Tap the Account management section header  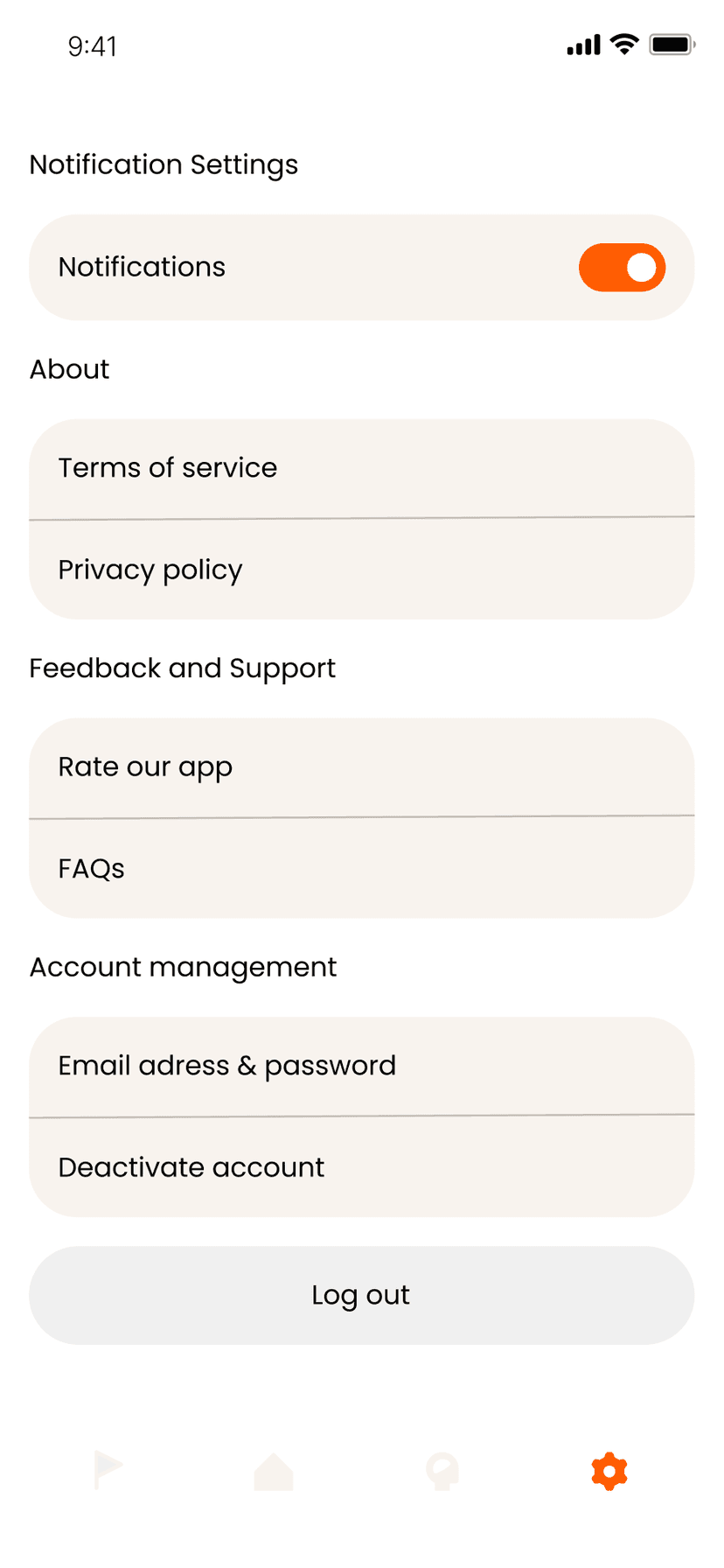pos(183,967)
